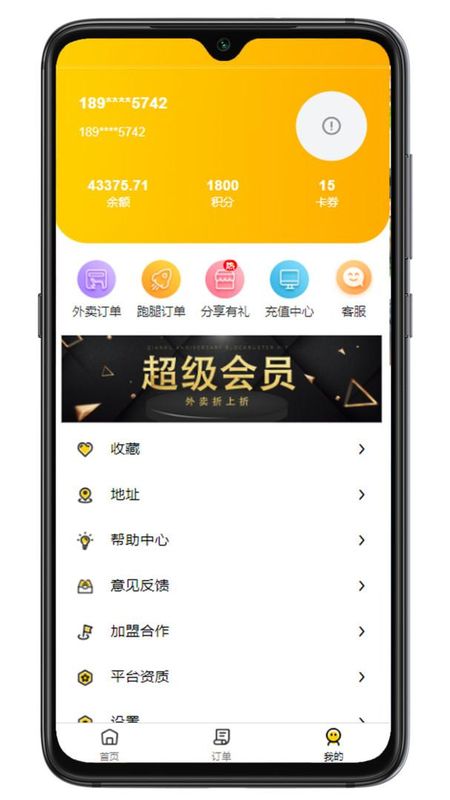Open 地址 address row
This screenshot has height=800, width=450.
pyautogui.click(x=223, y=494)
